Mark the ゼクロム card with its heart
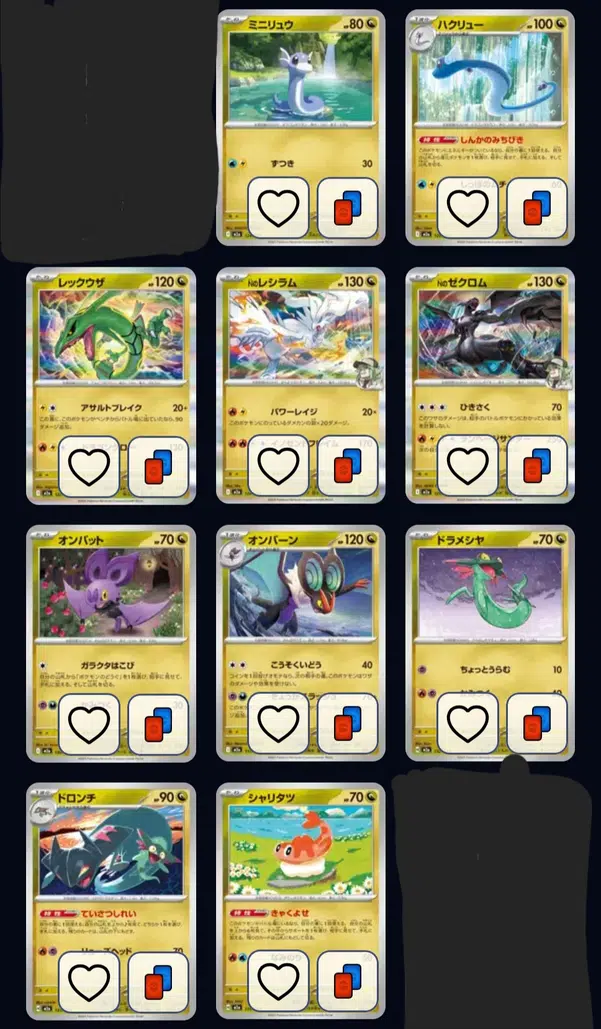Image resolution: width=601 pixels, height=1029 pixels. pyautogui.click(x=468, y=466)
